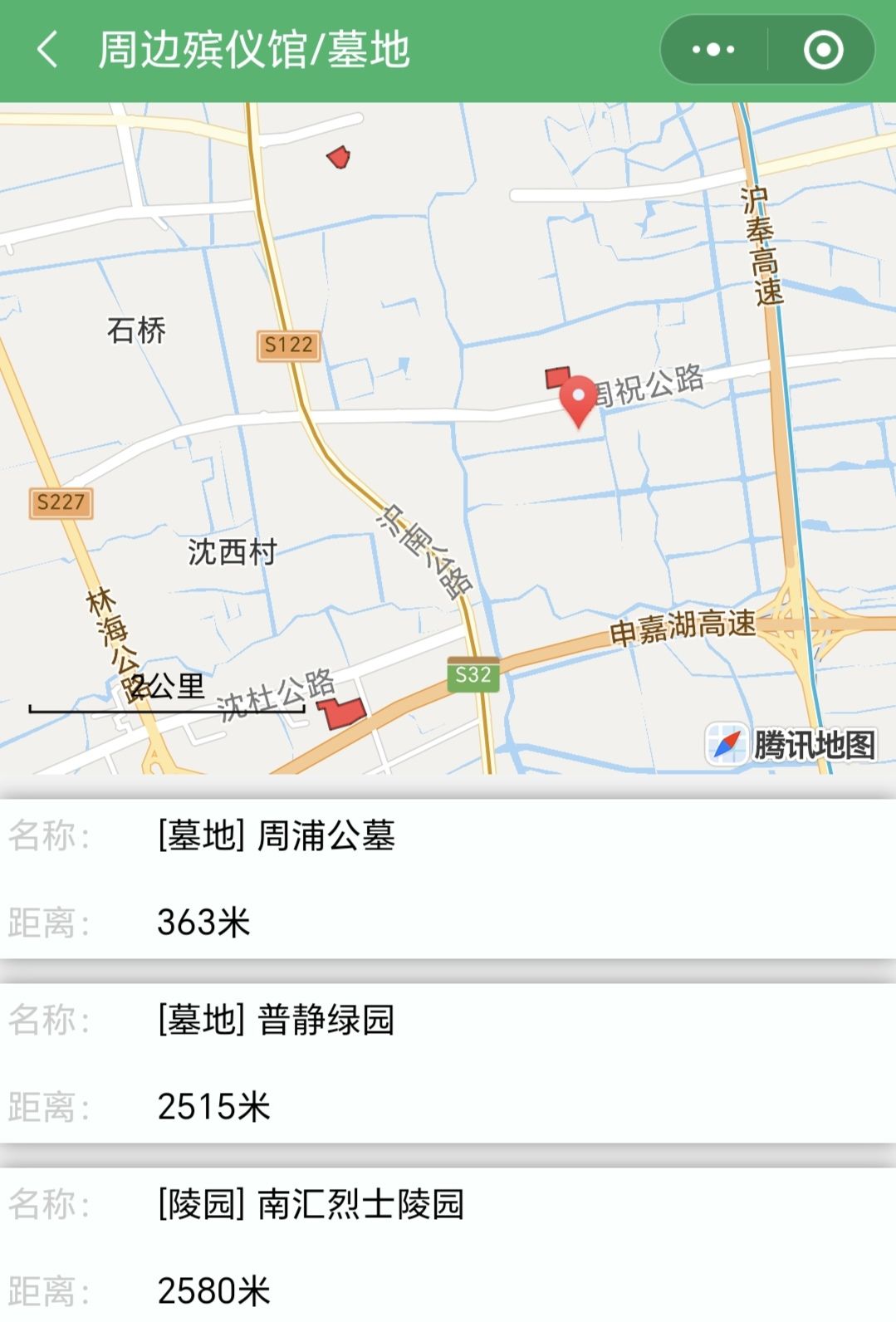Open the 南汇烈士陵园 entry

pyautogui.click(x=448, y=1246)
